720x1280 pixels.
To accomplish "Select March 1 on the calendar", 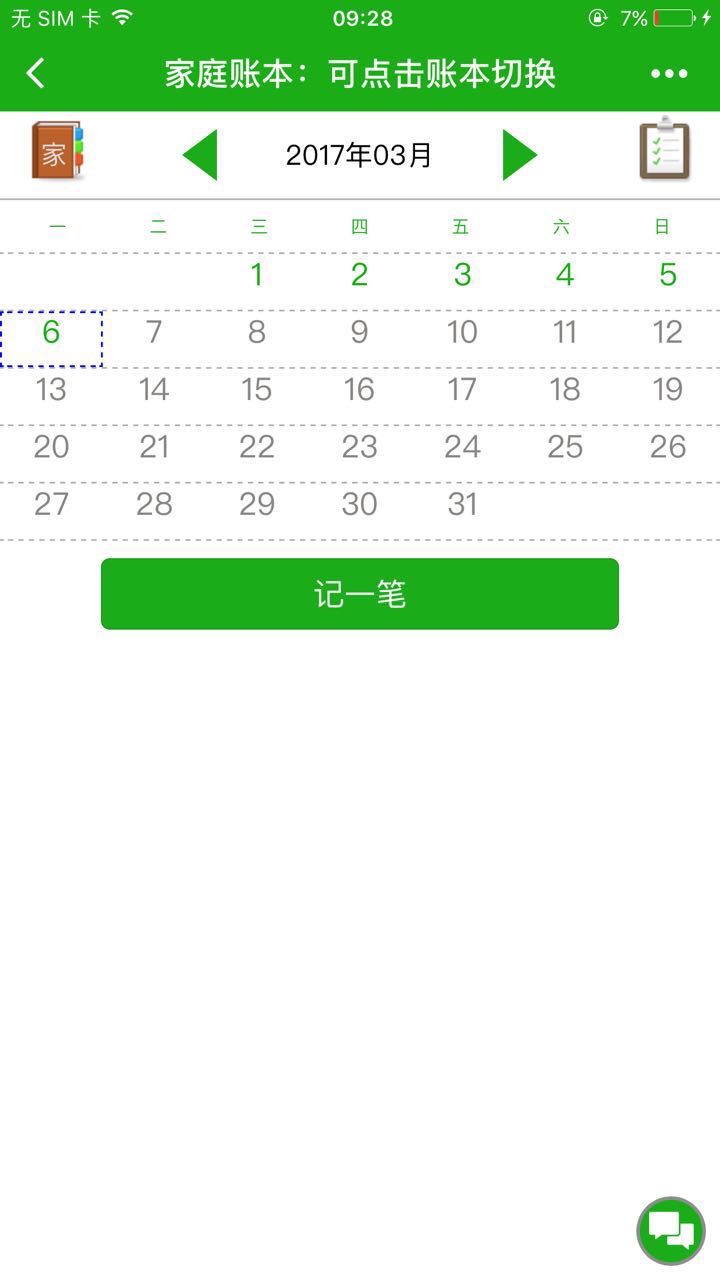I will click(x=257, y=275).
